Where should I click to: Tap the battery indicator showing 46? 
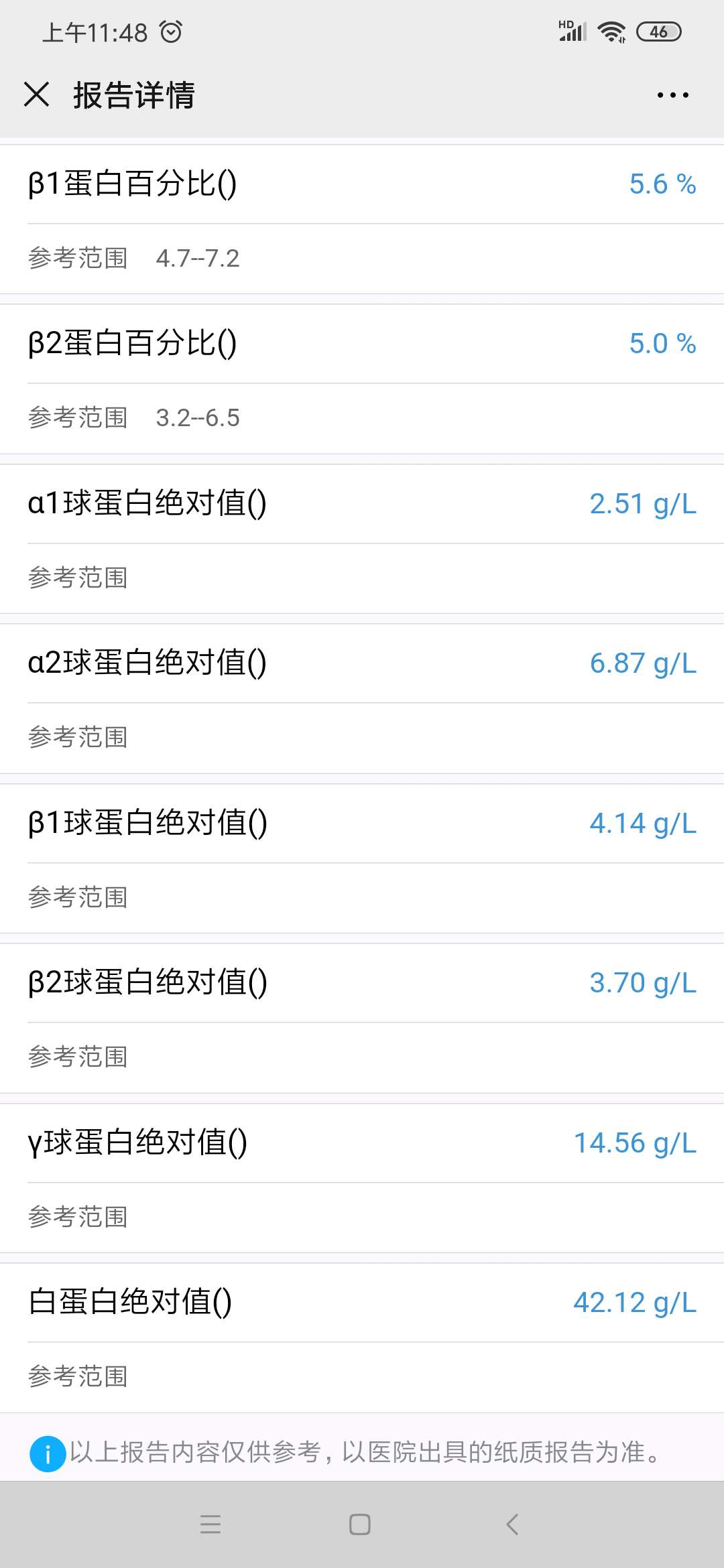coord(659,31)
